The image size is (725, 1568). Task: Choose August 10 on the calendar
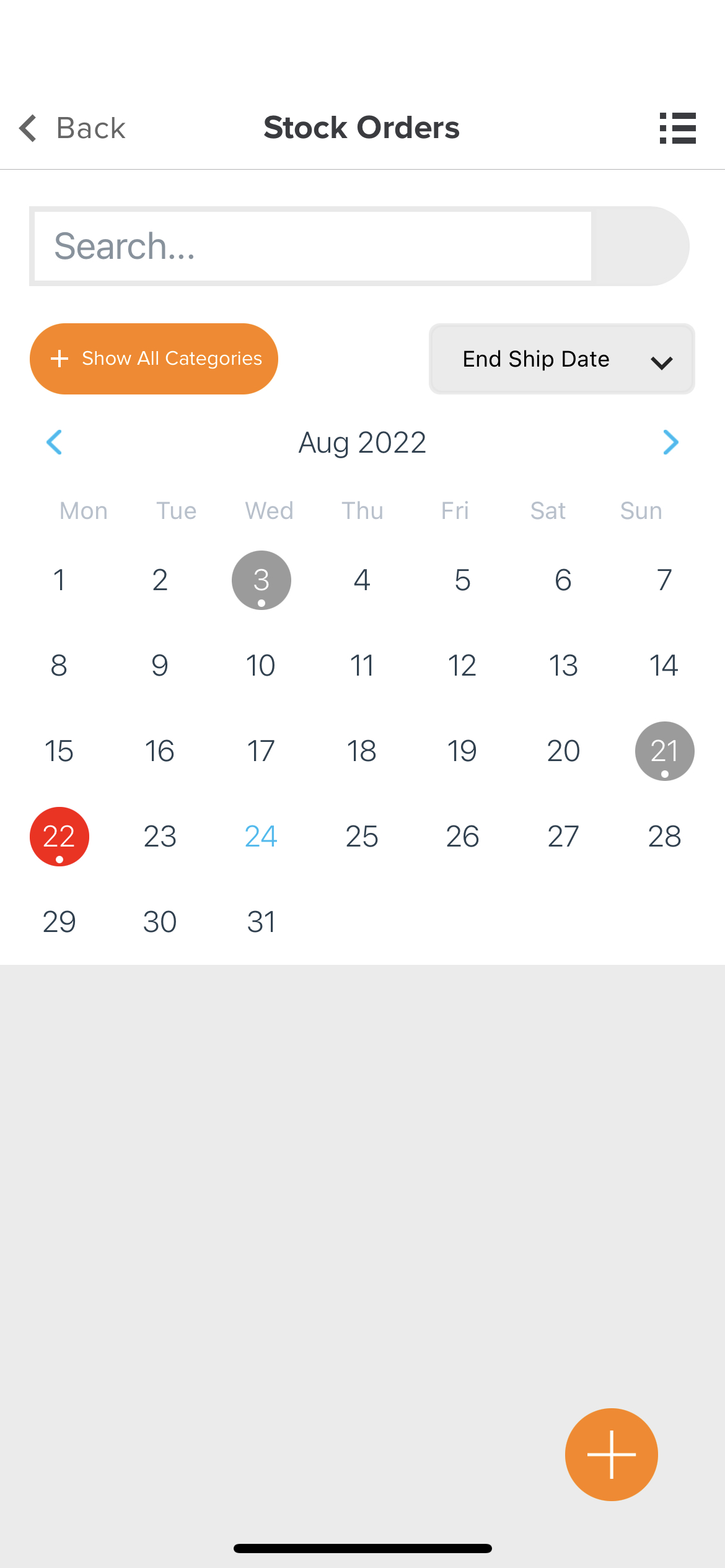pos(261,666)
